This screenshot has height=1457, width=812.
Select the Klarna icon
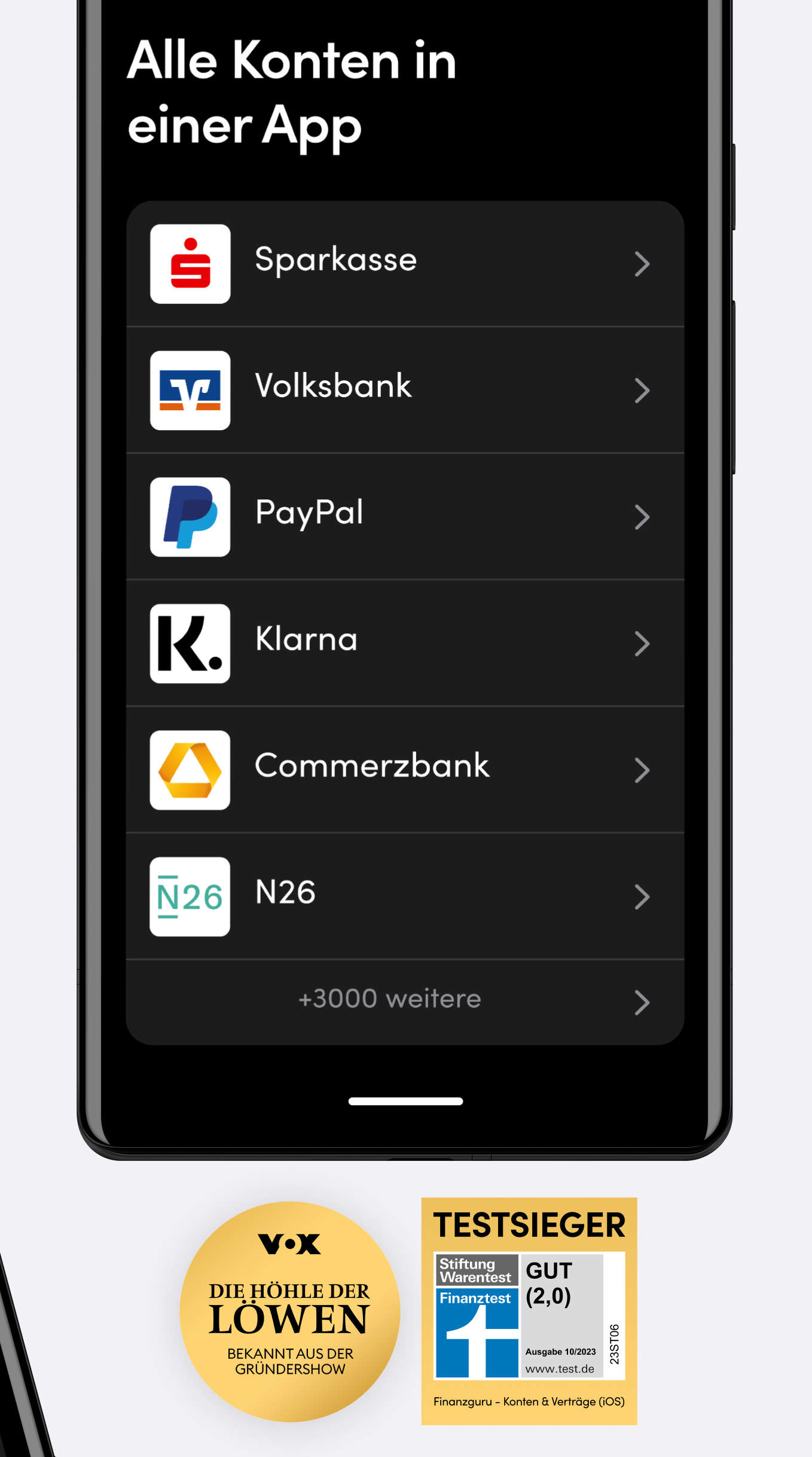tap(190, 644)
